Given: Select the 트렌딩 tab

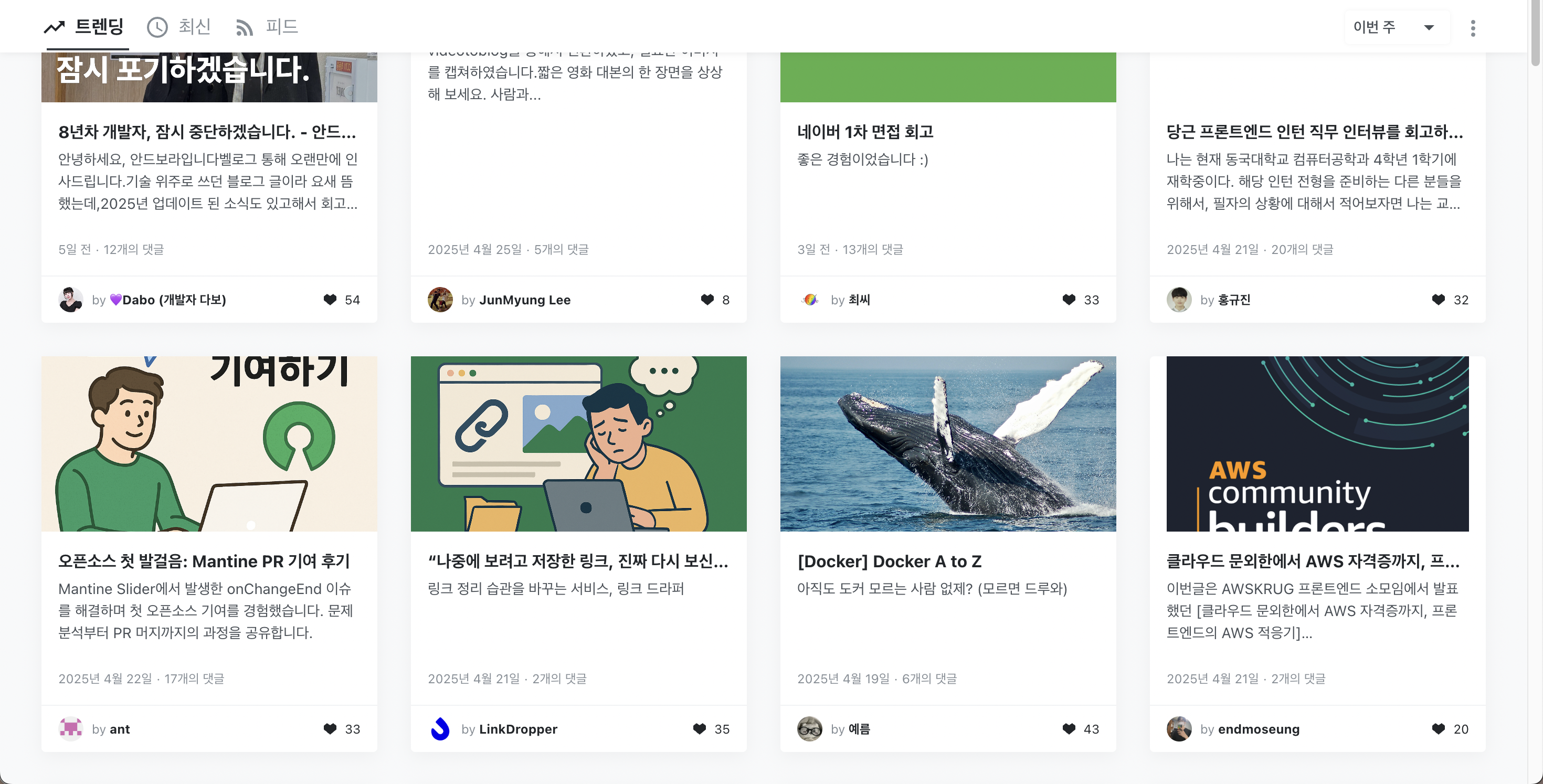Looking at the screenshot, I should tap(84, 27).
